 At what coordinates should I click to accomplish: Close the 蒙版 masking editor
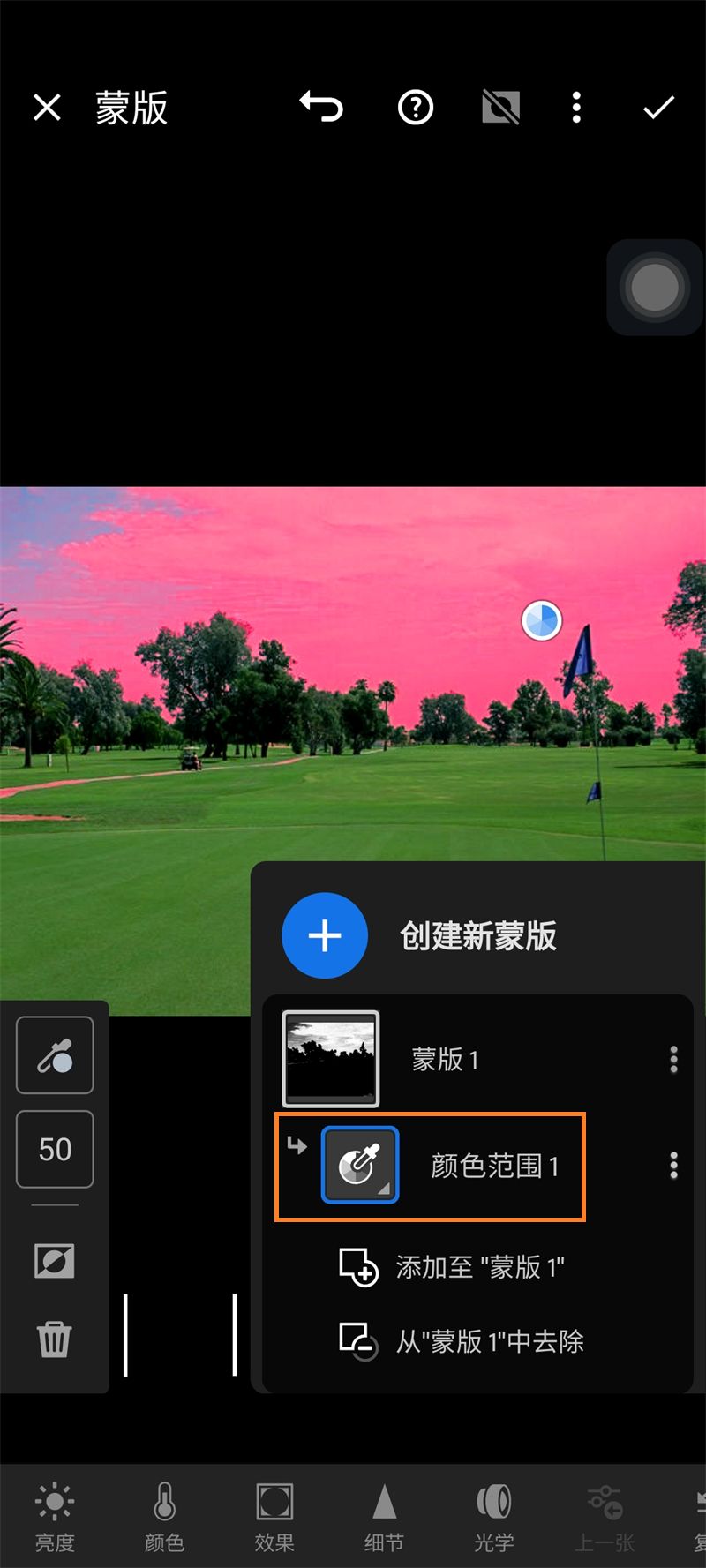[47, 109]
